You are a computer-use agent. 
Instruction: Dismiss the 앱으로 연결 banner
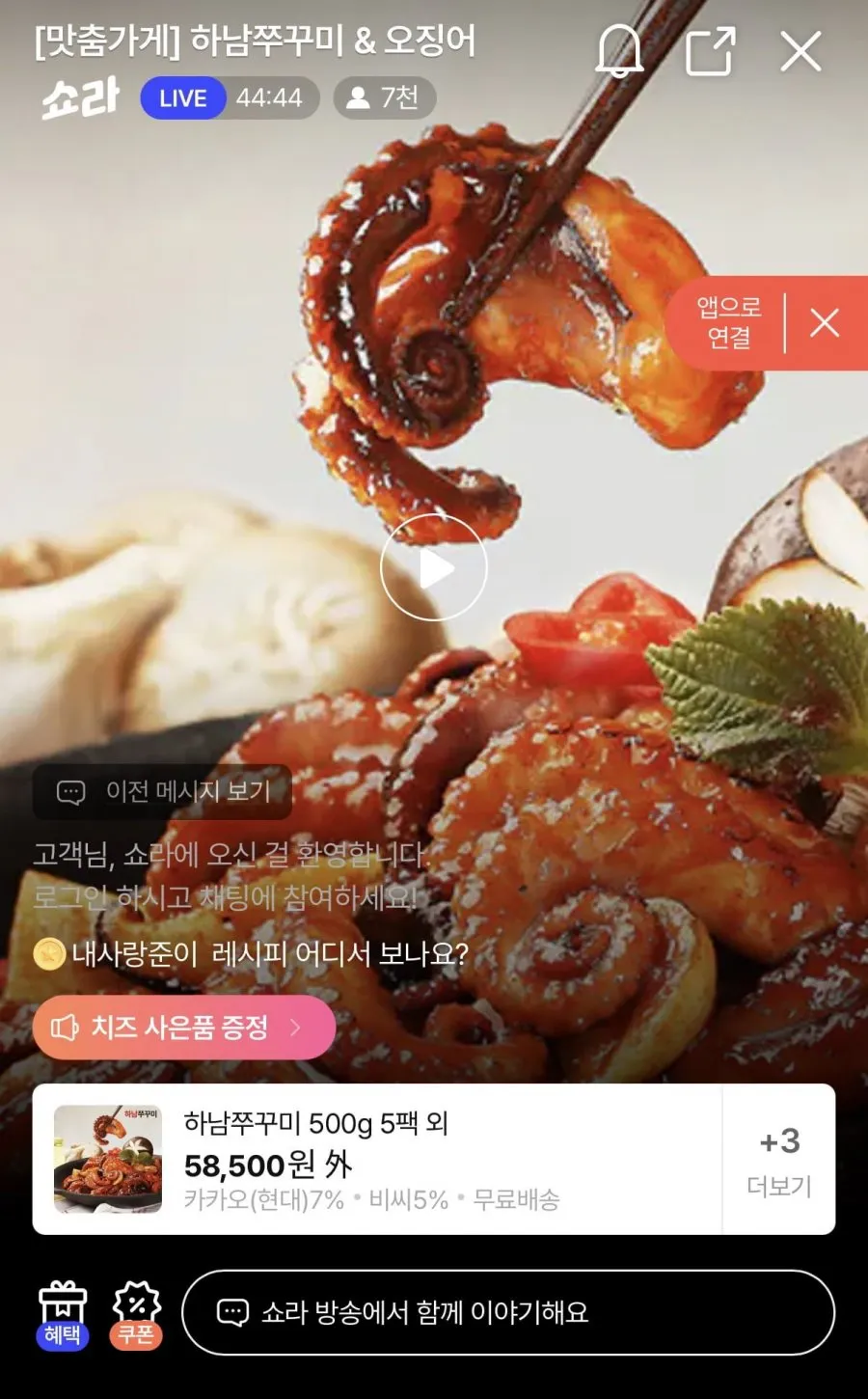click(x=825, y=322)
